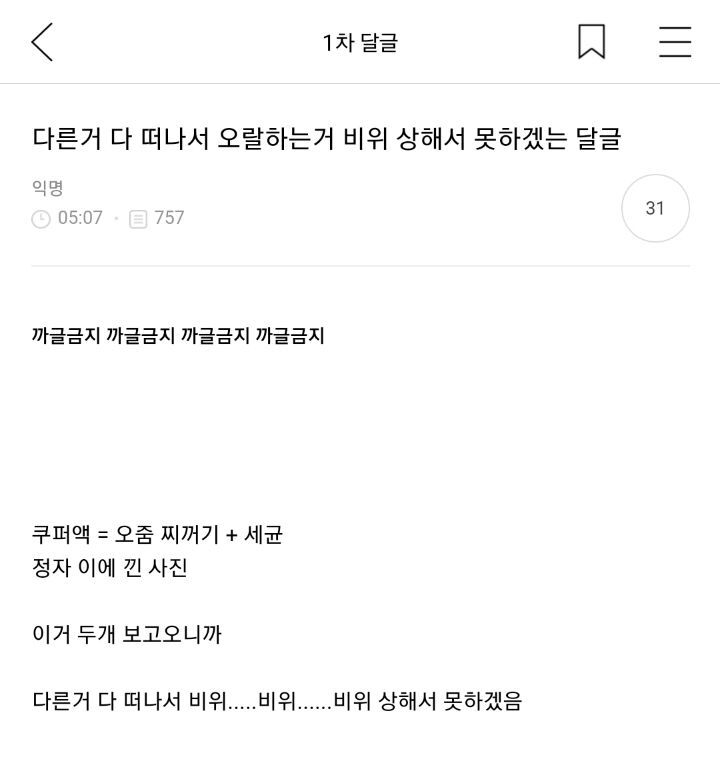Image resolution: width=720 pixels, height=757 pixels.
Task: Bookmark this post
Action: click(x=591, y=42)
